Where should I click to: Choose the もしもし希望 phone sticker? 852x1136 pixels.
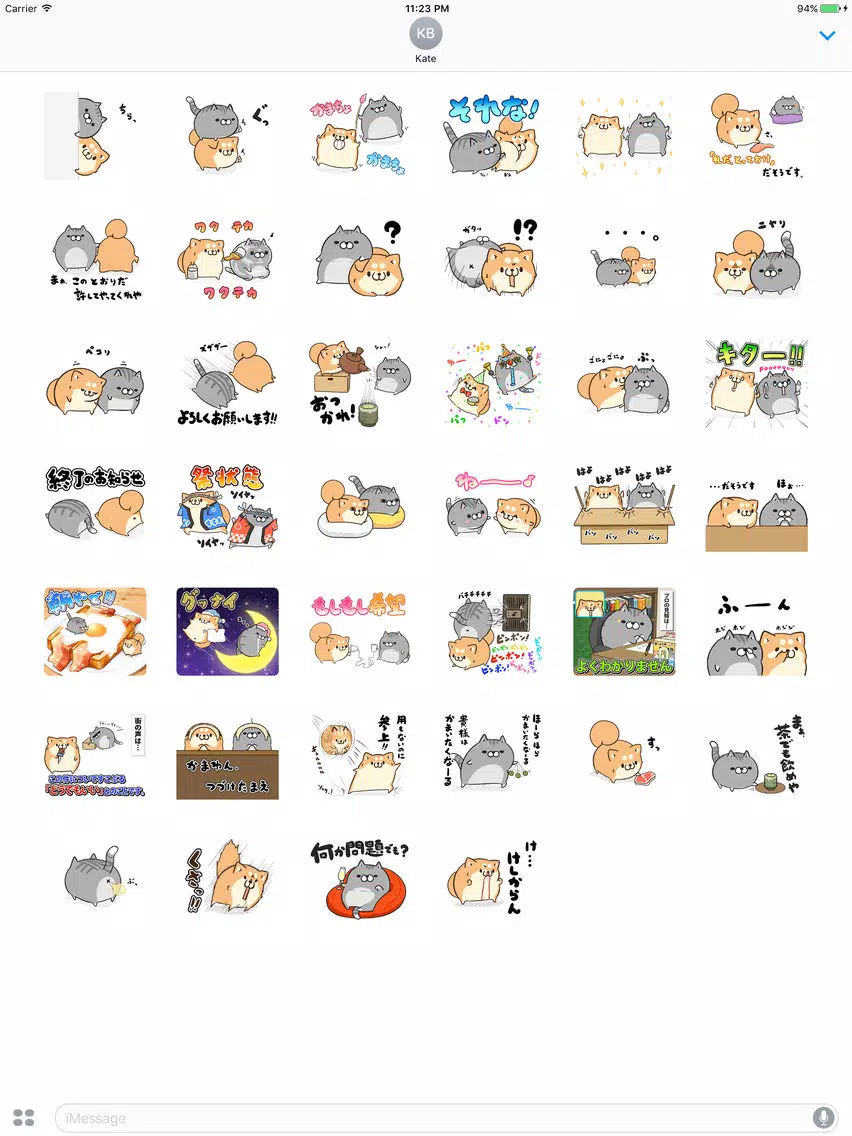[359, 631]
